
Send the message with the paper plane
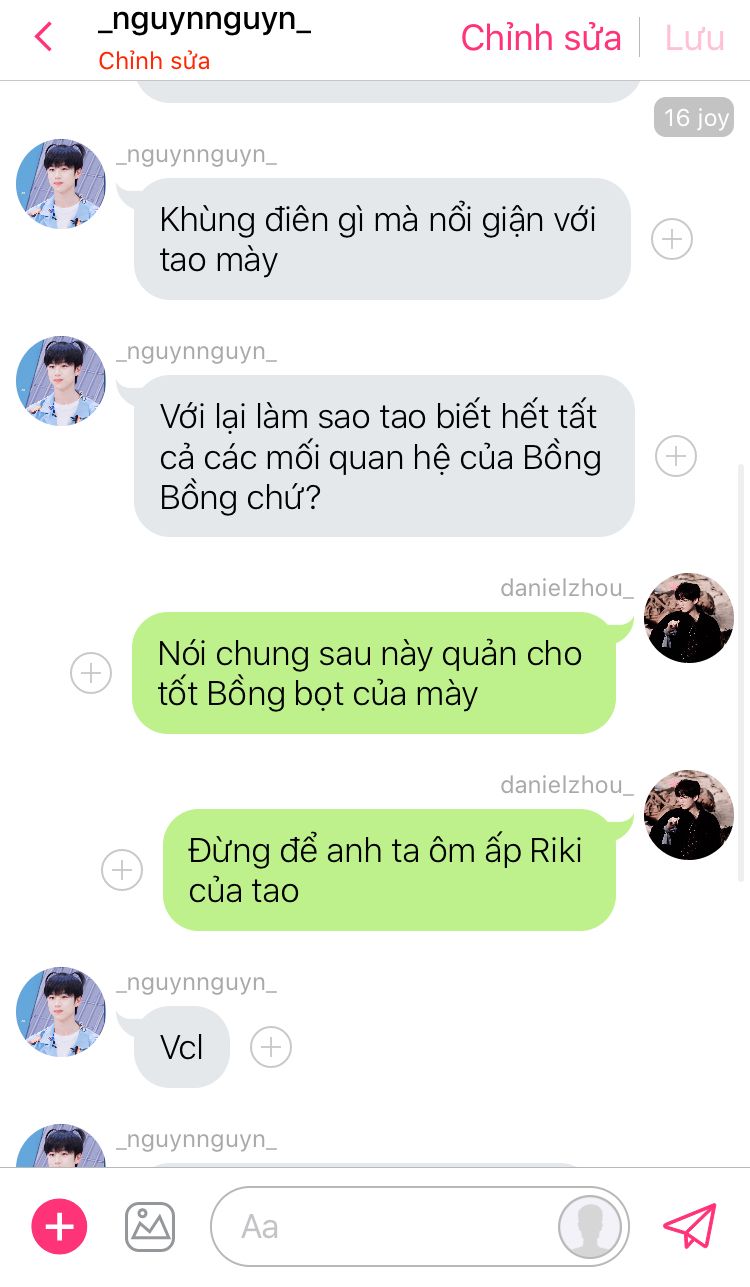pyautogui.click(x=690, y=1226)
